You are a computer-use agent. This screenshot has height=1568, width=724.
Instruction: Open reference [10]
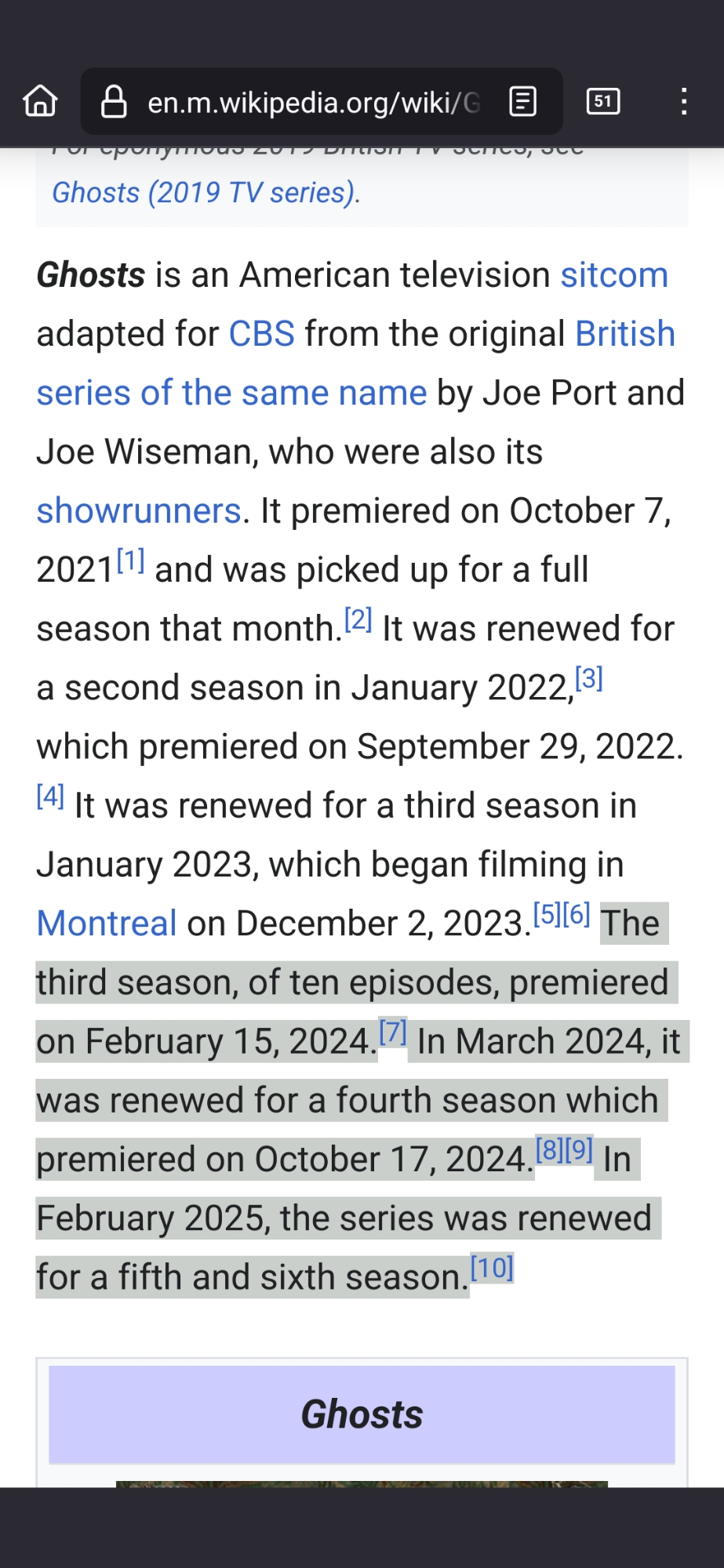[492, 1268]
